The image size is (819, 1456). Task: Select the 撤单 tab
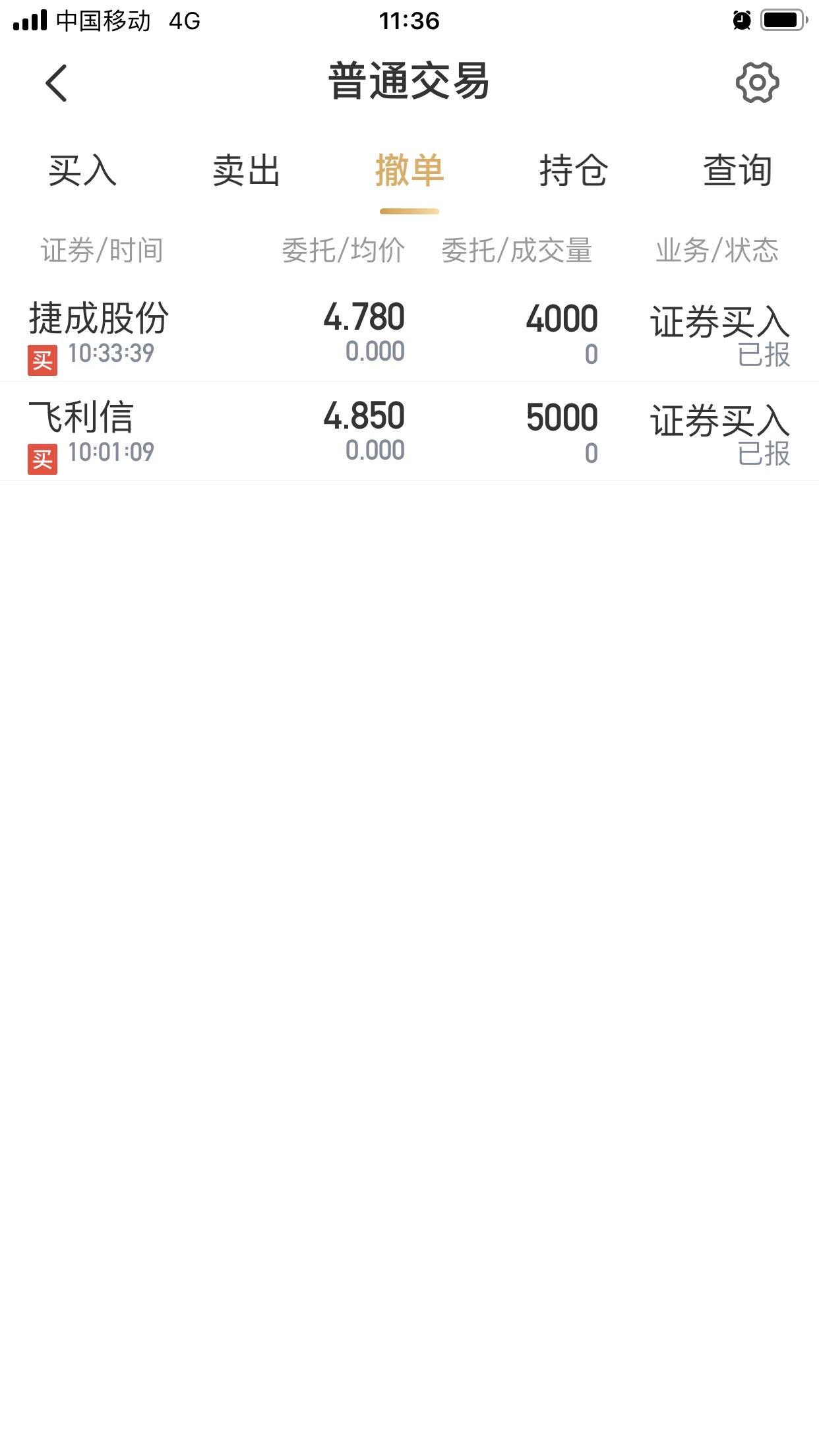click(409, 171)
